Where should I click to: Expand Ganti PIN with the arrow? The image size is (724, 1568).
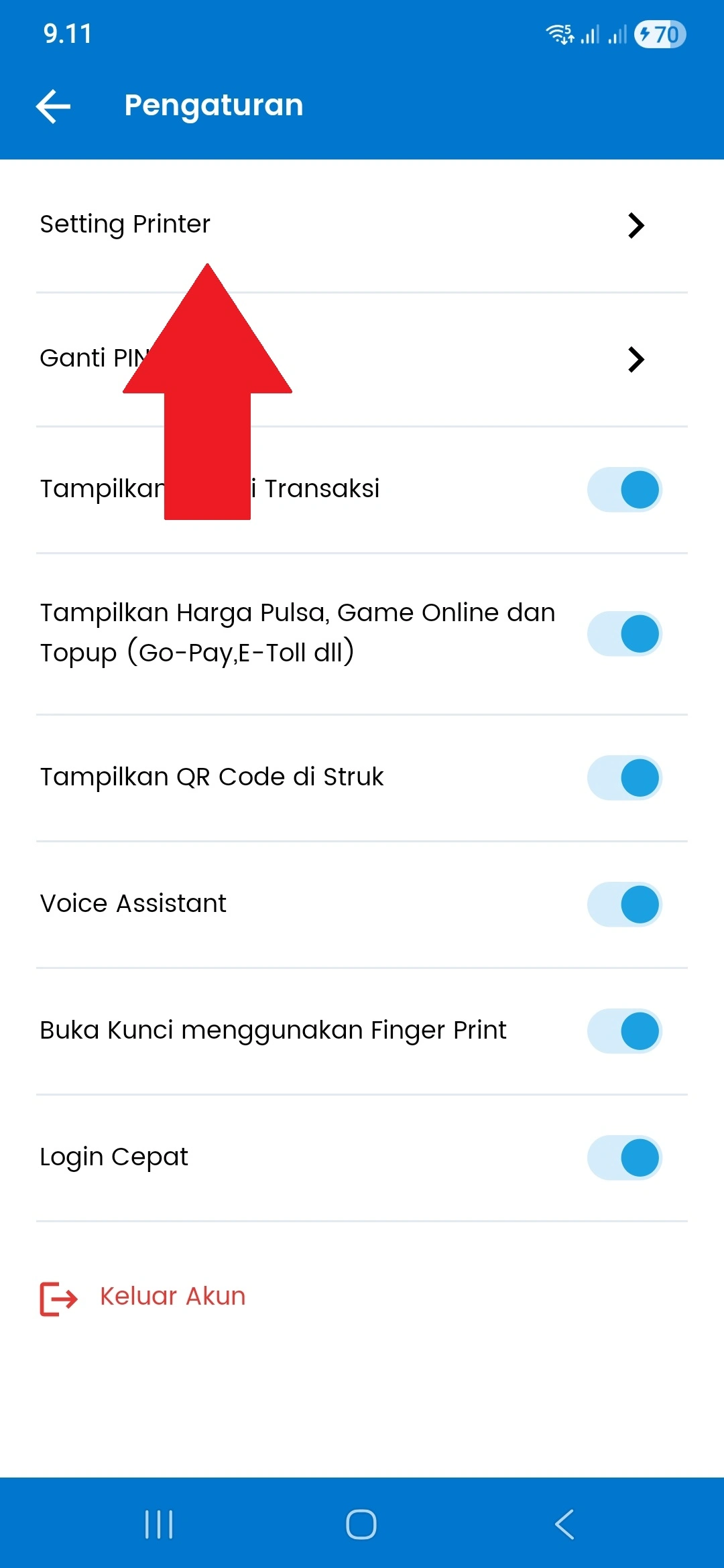point(636,359)
